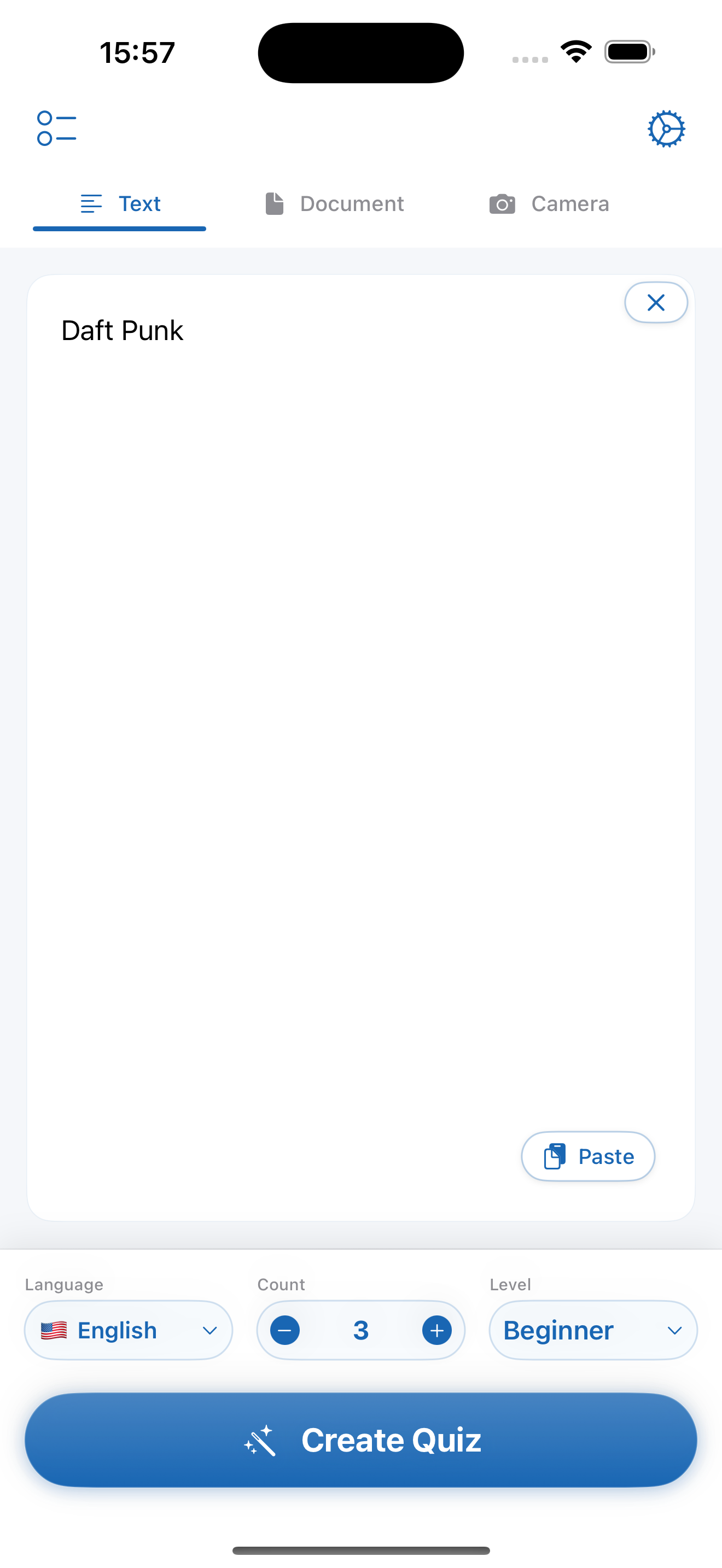Open the English language dropdown

pyautogui.click(x=129, y=1331)
